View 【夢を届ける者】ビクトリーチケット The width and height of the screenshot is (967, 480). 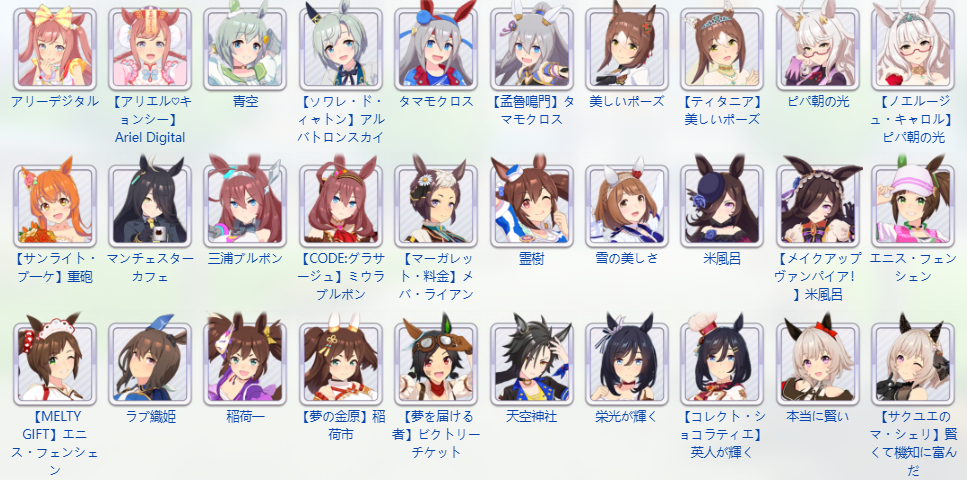(436, 362)
